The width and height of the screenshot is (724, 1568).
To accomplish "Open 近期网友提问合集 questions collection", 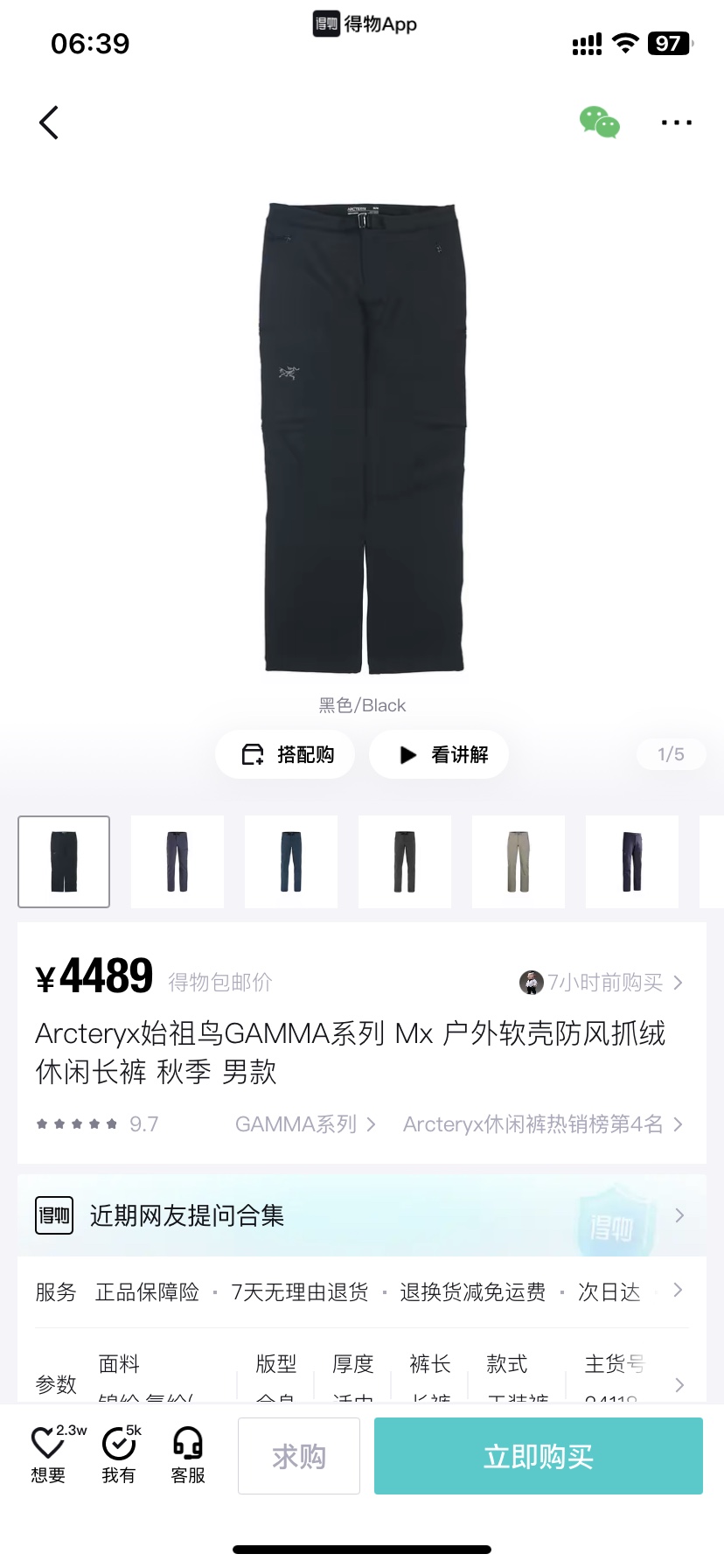I will [362, 1215].
